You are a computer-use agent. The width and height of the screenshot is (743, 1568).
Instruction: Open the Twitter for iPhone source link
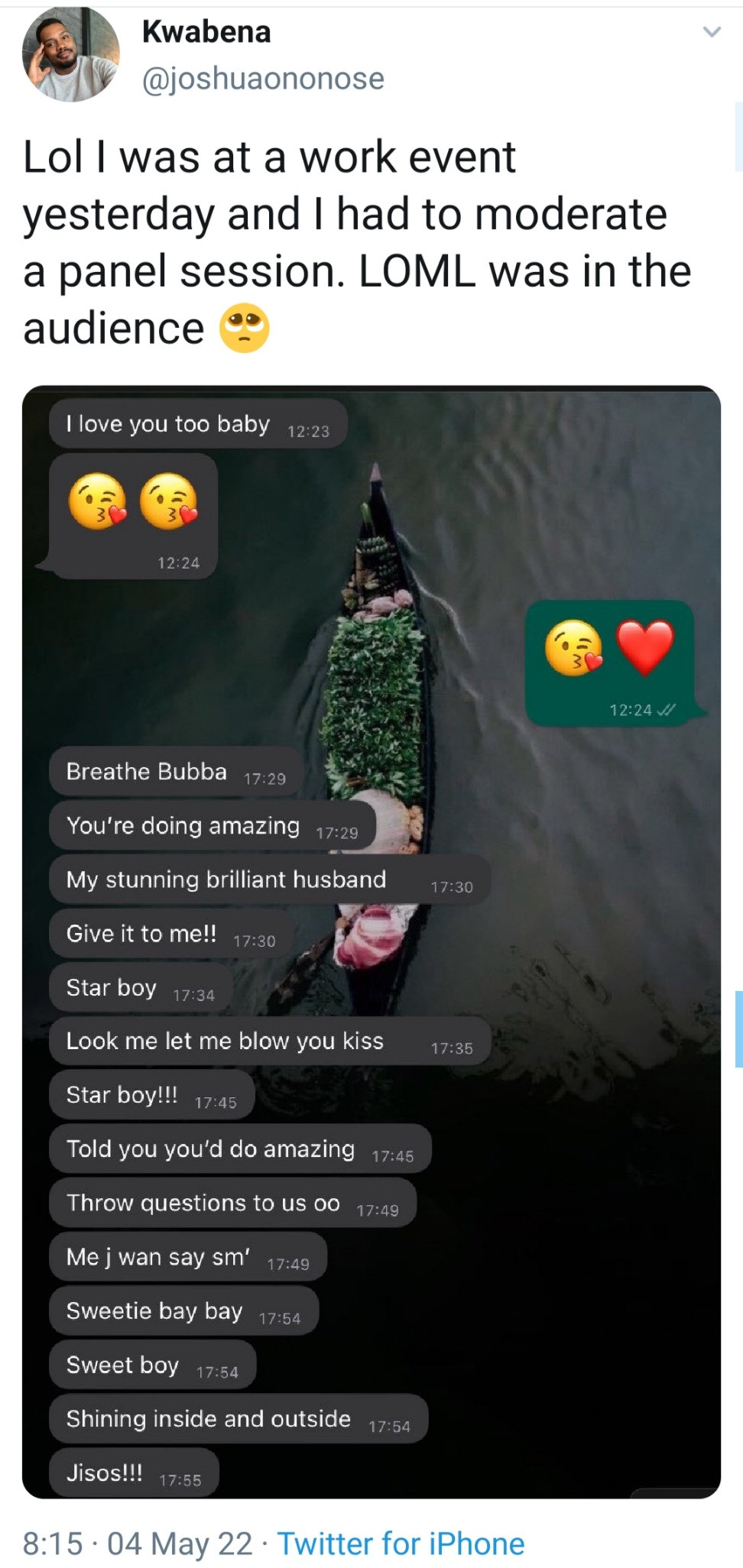pyautogui.click(x=401, y=1544)
